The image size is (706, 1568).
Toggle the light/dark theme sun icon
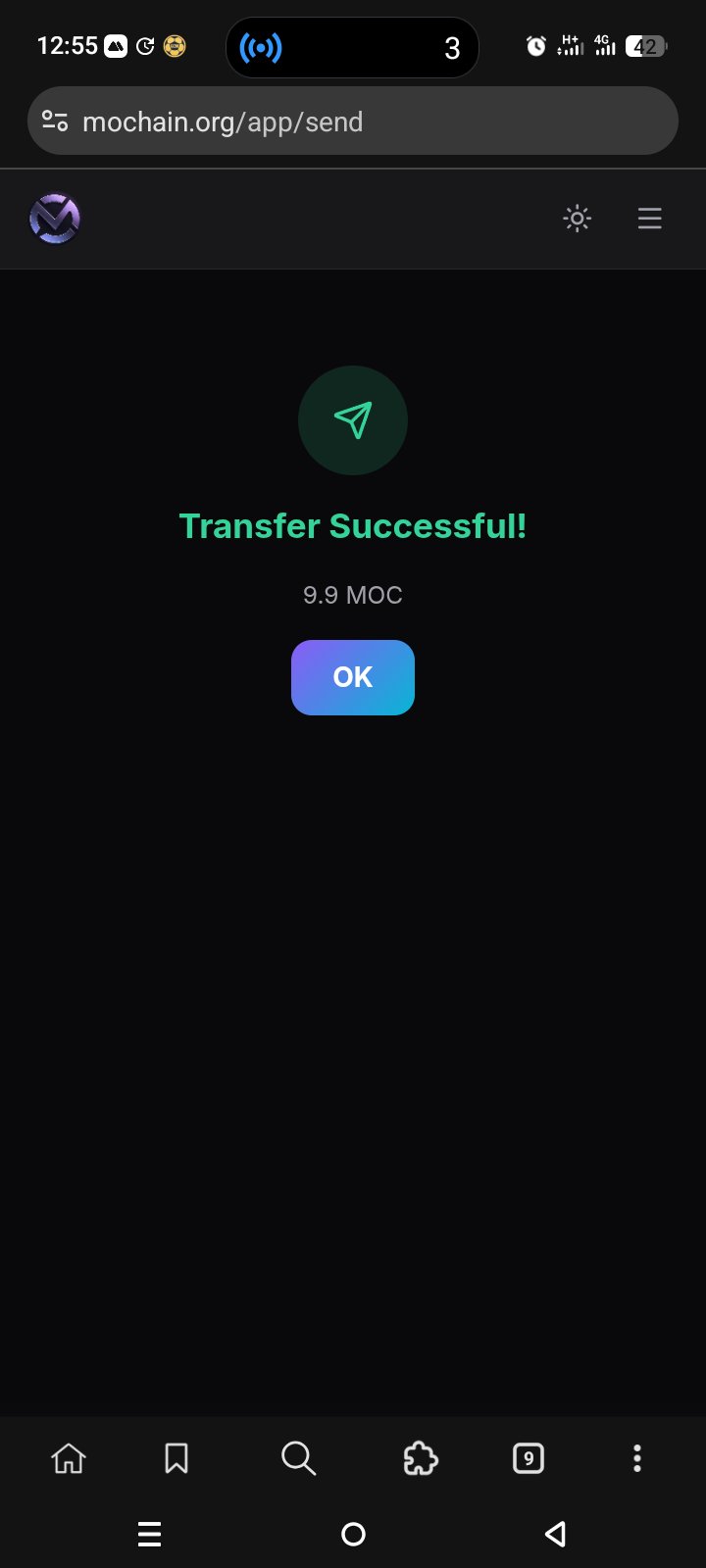coord(578,219)
